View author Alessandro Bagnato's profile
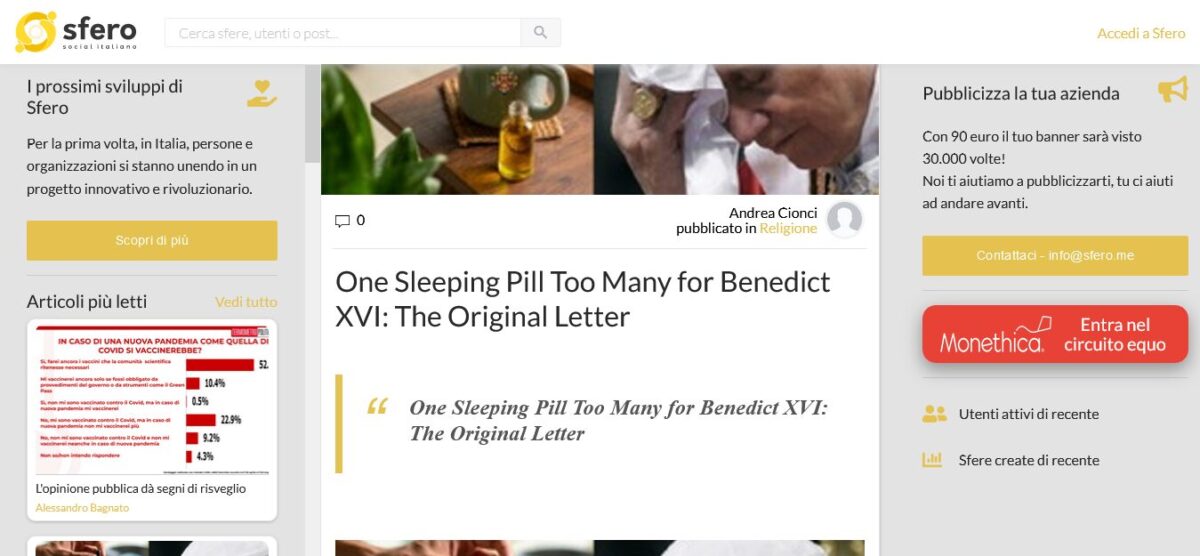This screenshot has height=556, width=1200. point(82,508)
